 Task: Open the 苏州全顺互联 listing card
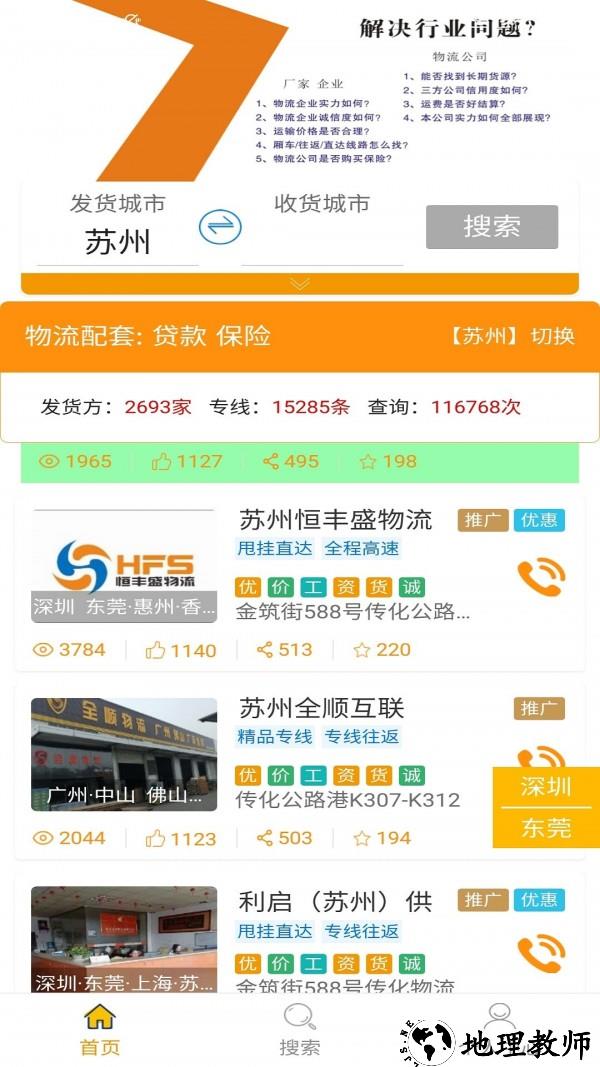point(321,709)
